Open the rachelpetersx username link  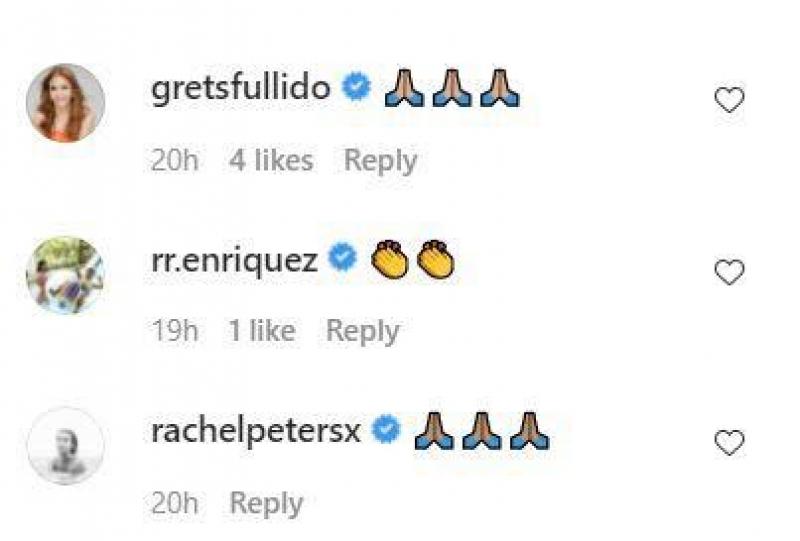(255, 432)
